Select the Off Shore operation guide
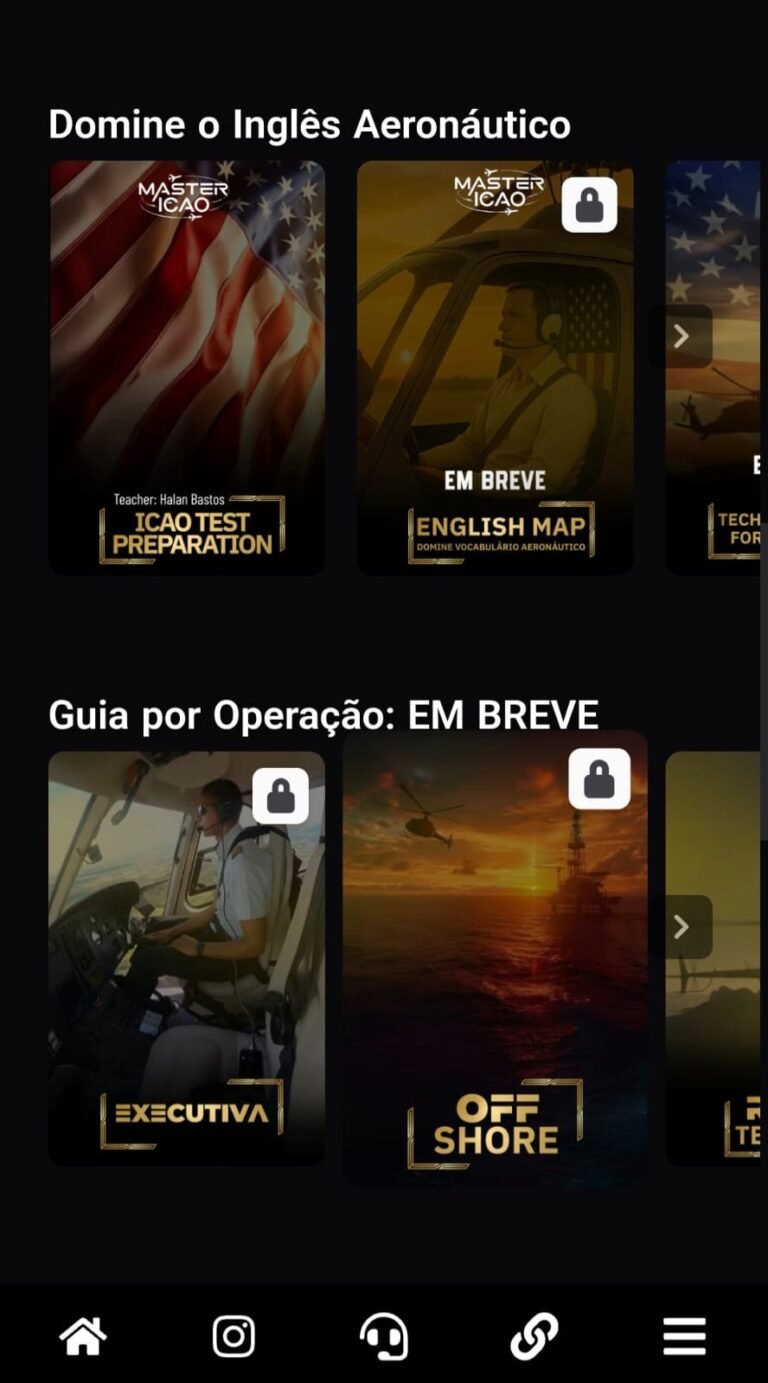Viewport: 768px width, 1383px height. [x=495, y=958]
